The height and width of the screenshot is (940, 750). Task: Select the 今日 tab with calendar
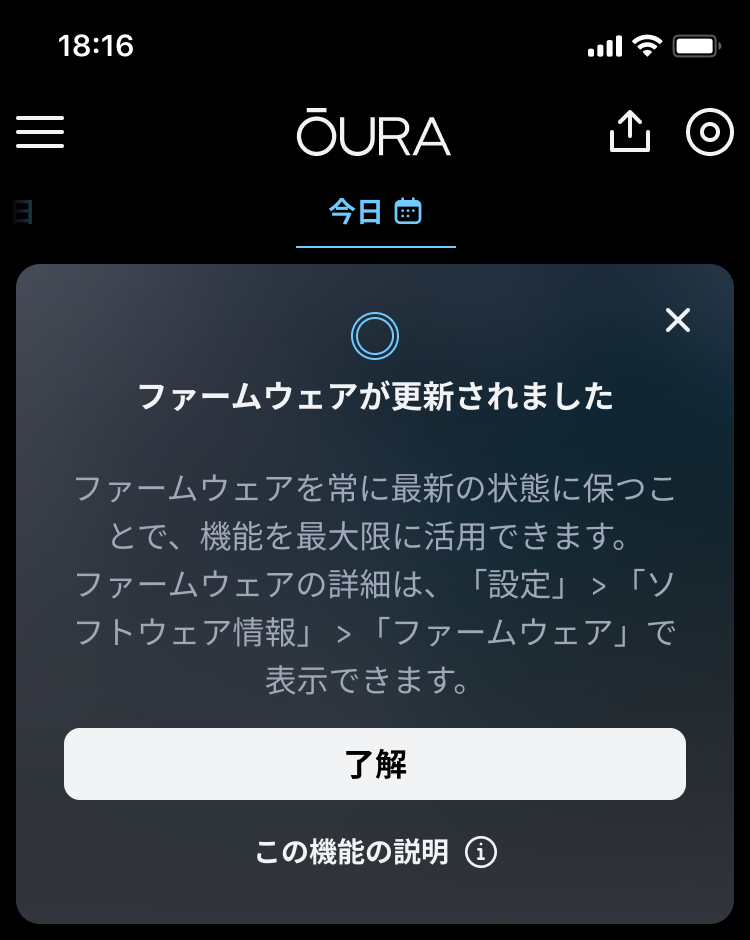375,212
